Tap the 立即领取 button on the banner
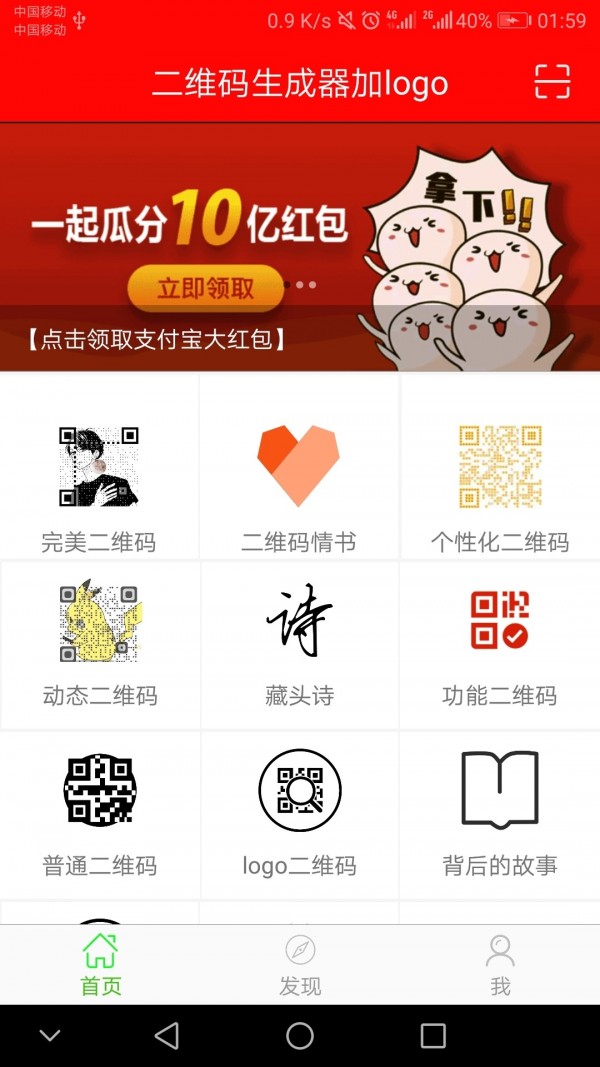 (205, 289)
